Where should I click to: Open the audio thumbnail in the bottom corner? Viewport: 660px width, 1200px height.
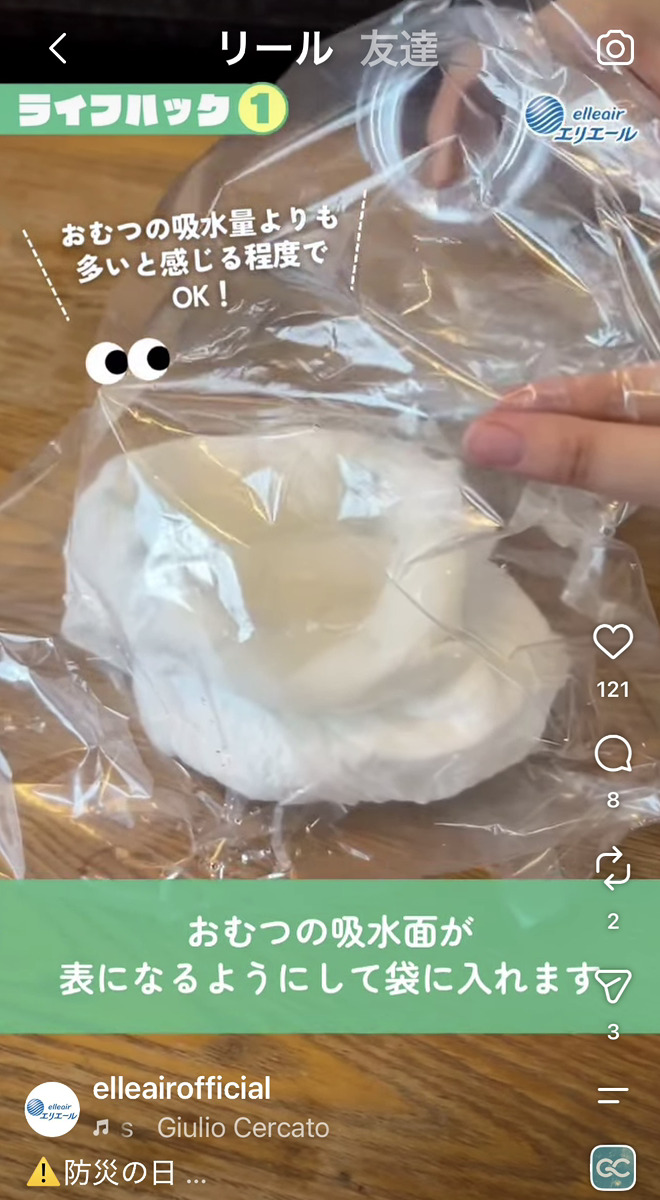point(612,1168)
